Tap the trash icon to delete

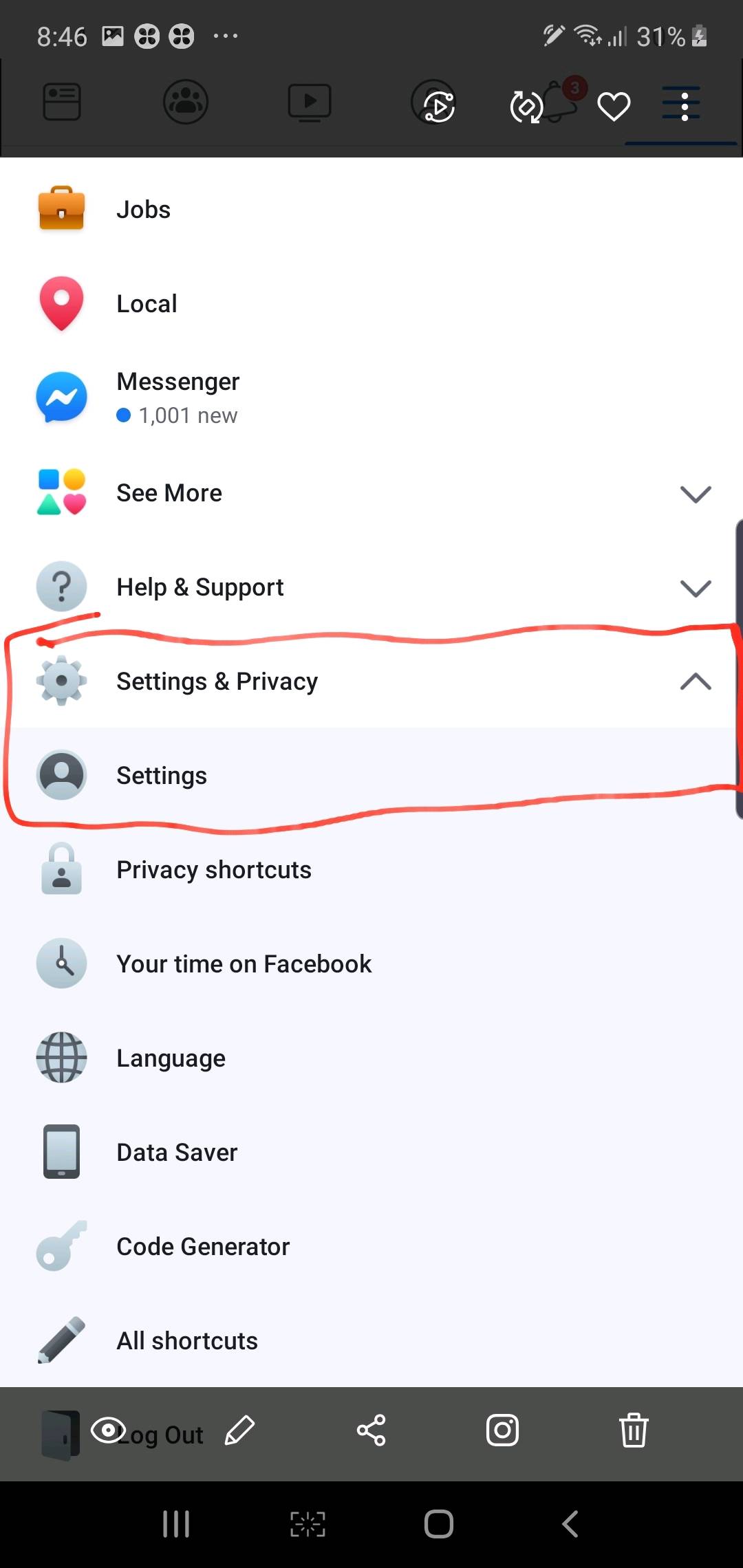click(634, 1430)
